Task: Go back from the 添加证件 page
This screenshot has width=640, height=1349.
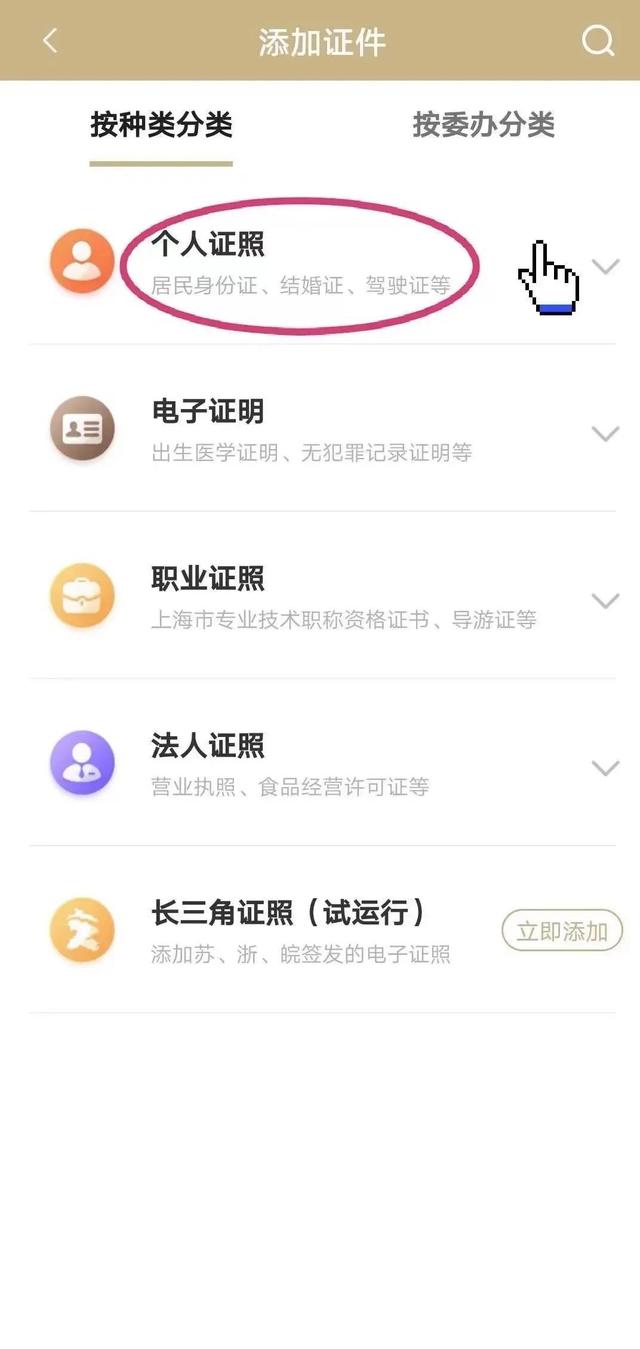Action: coord(50,41)
